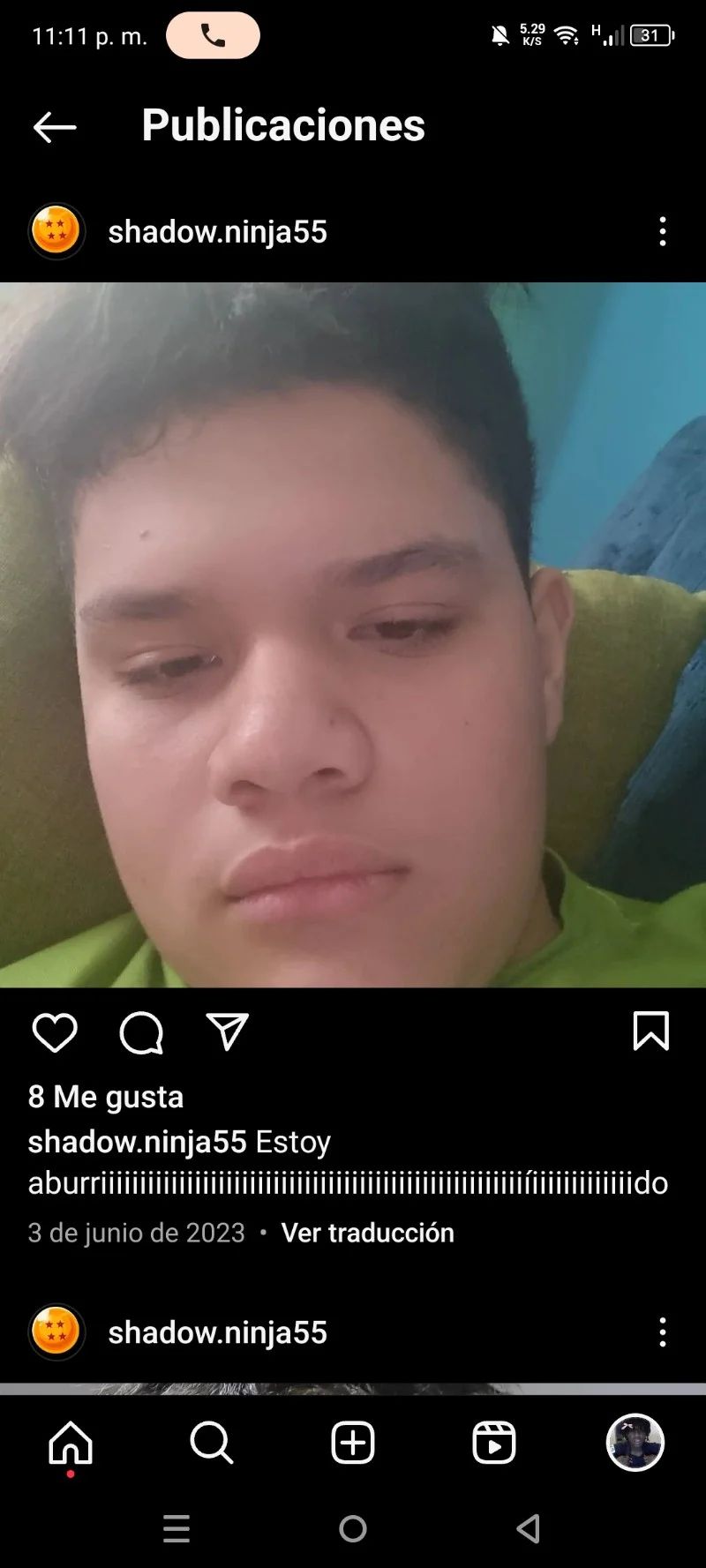
Task: Tap Ver traducción link
Action: (367, 1232)
